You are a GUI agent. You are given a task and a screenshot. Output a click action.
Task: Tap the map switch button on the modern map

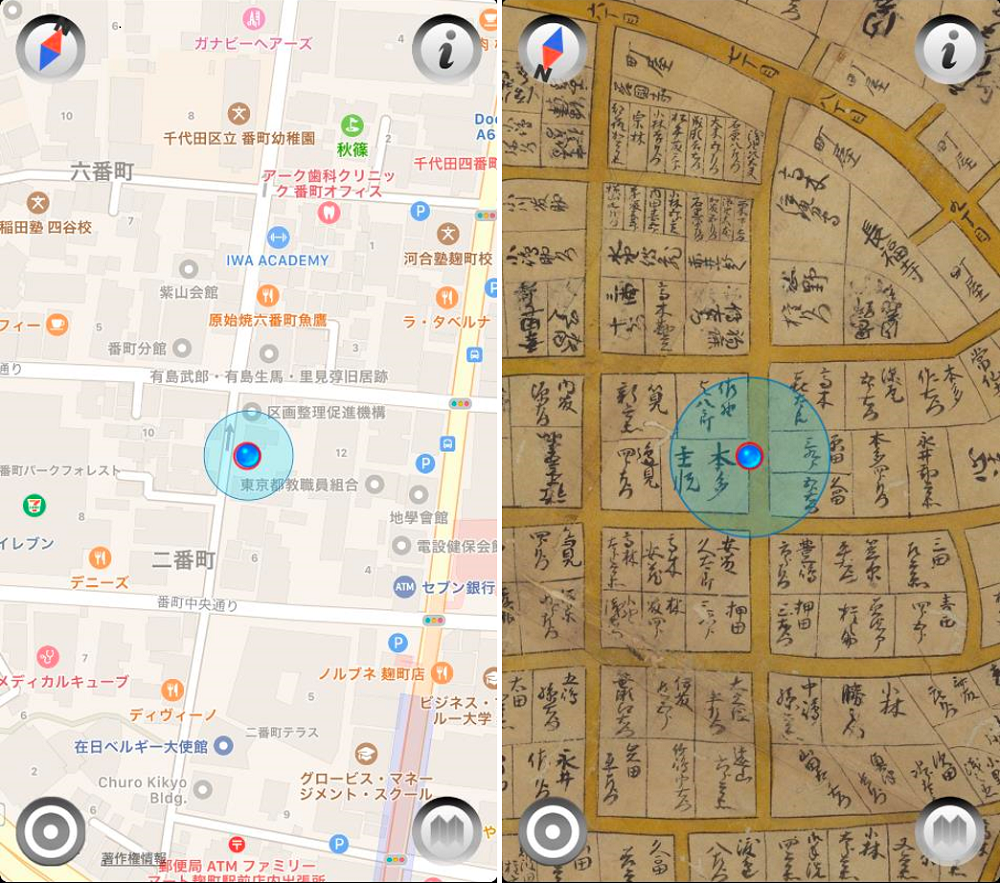coord(447,831)
